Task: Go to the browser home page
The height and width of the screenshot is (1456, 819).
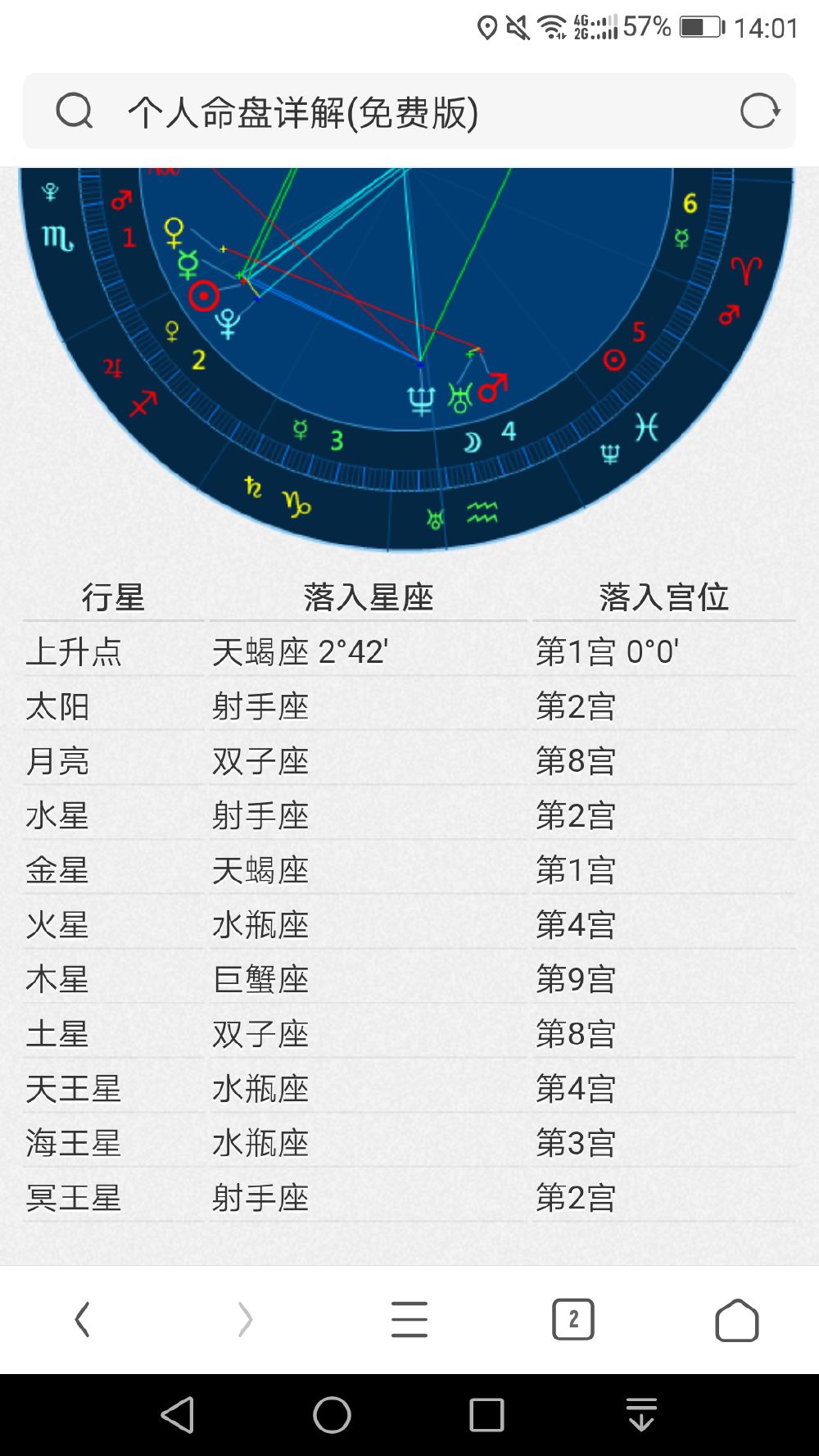Action: pyautogui.click(x=737, y=1319)
